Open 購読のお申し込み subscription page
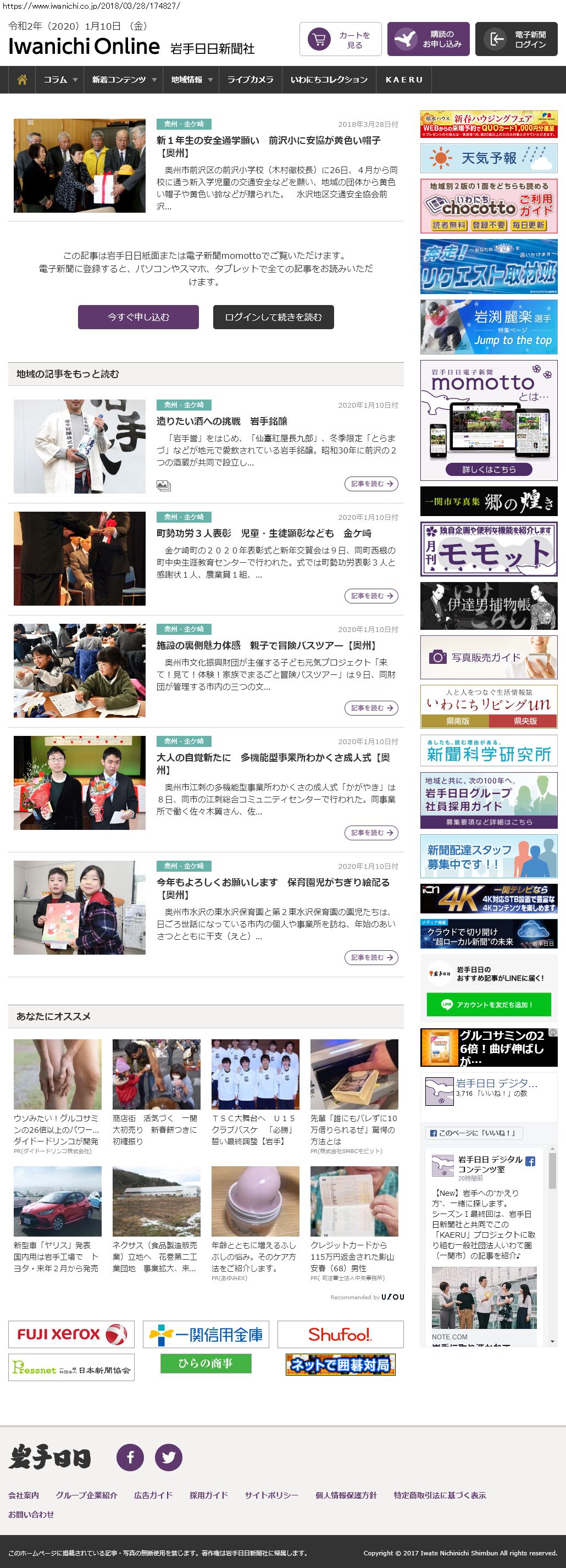 tap(428, 40)
